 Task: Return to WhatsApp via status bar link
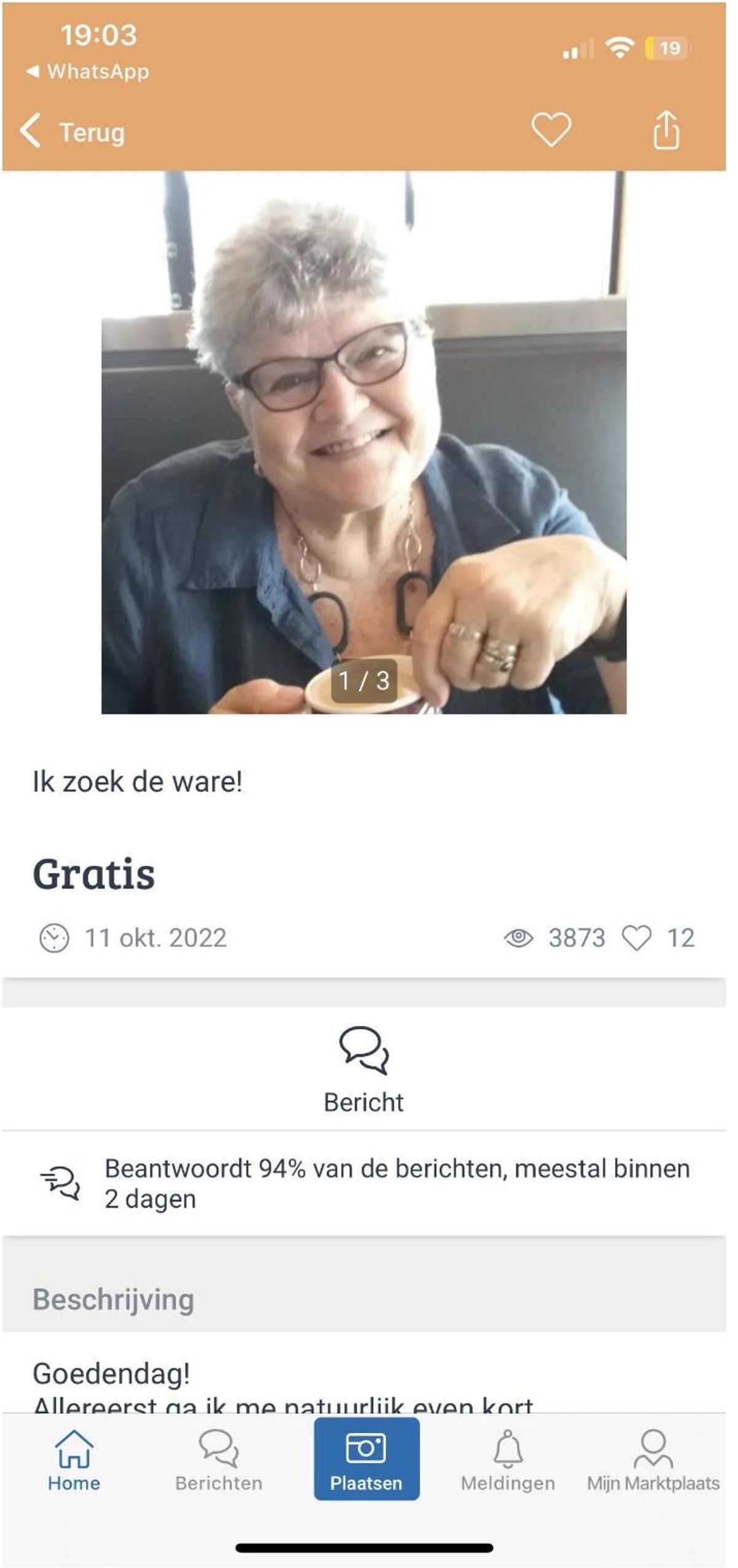coord(88,72)
